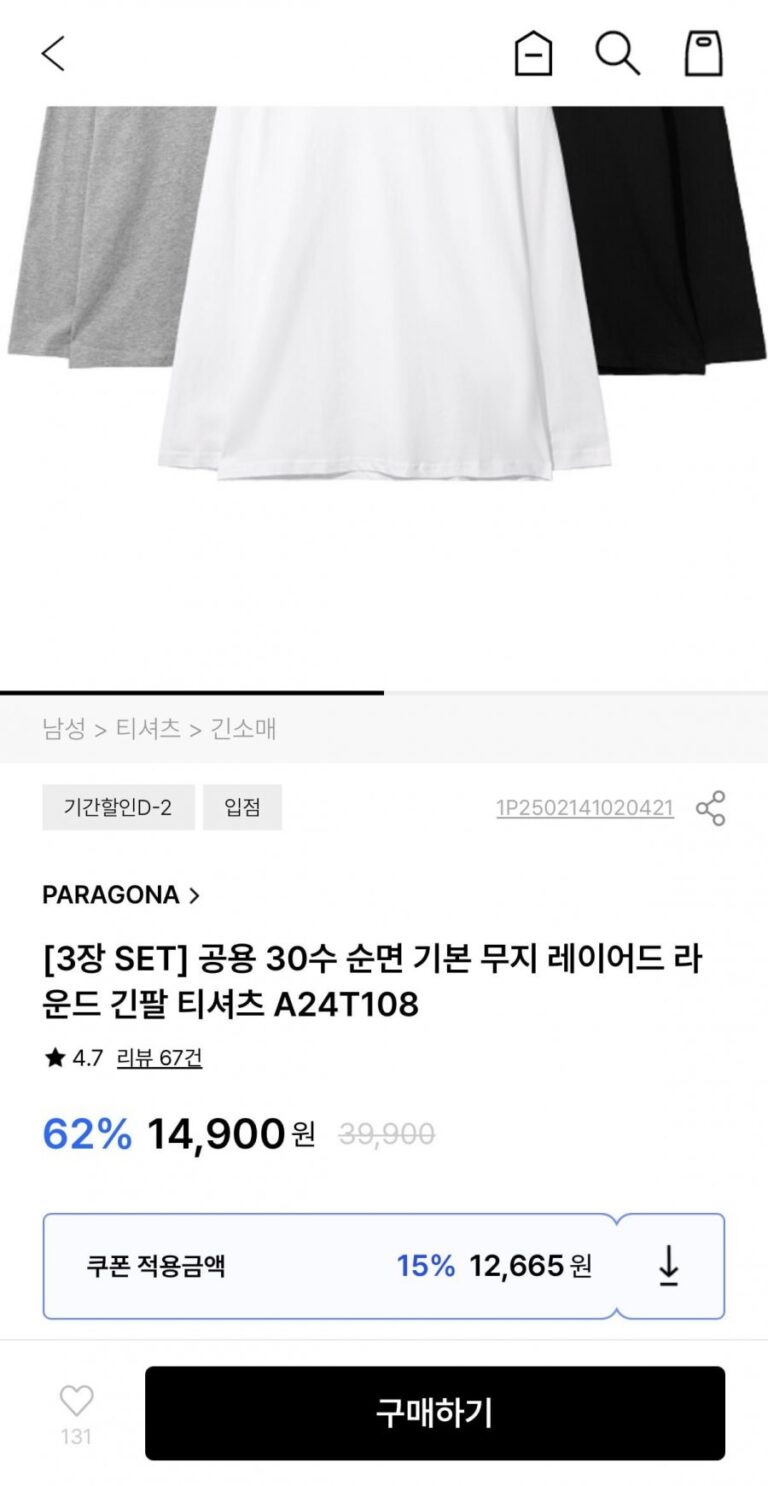Open the home icon in the top bar

point(533,53)
